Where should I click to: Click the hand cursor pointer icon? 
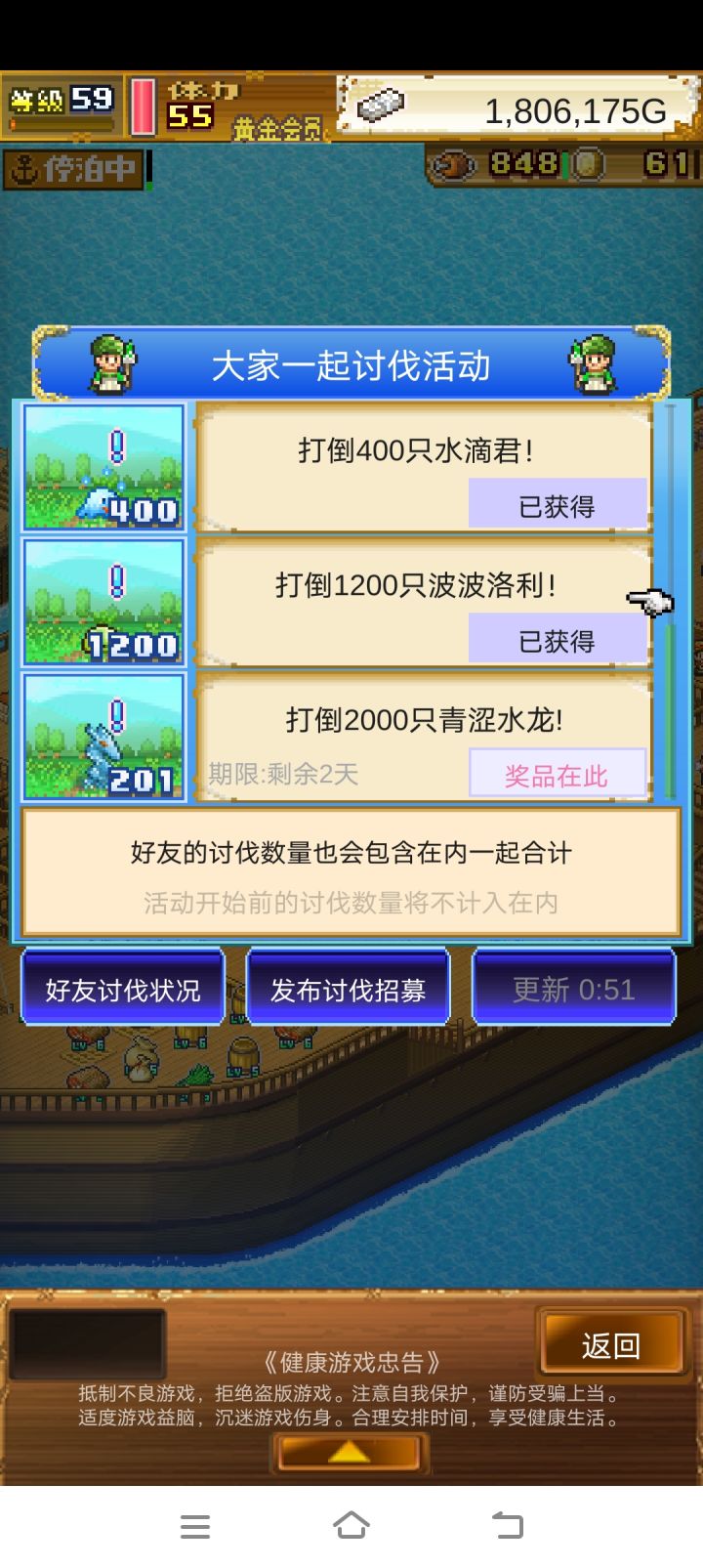click(x=649, y=600)
